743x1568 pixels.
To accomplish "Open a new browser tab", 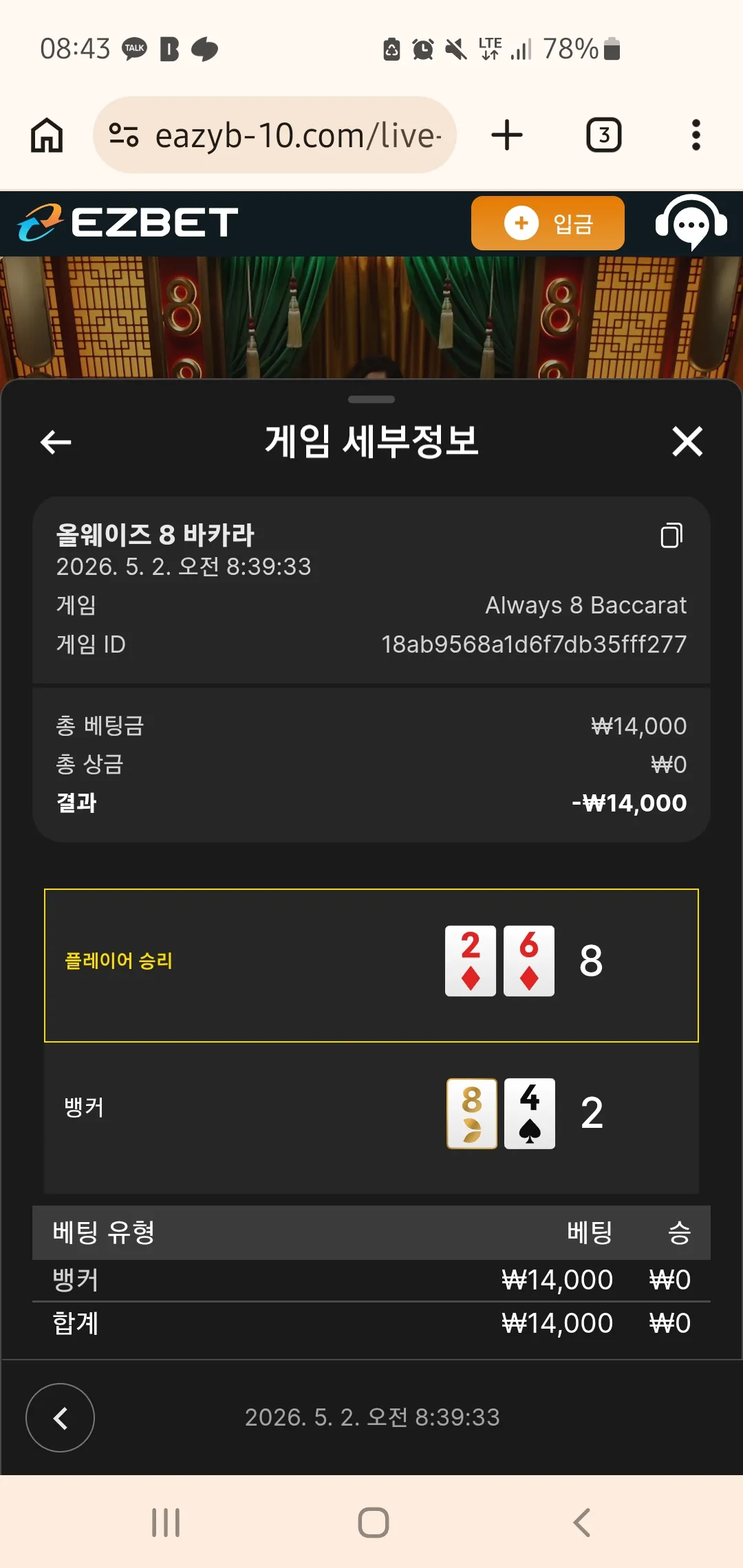I will point(507,135).
